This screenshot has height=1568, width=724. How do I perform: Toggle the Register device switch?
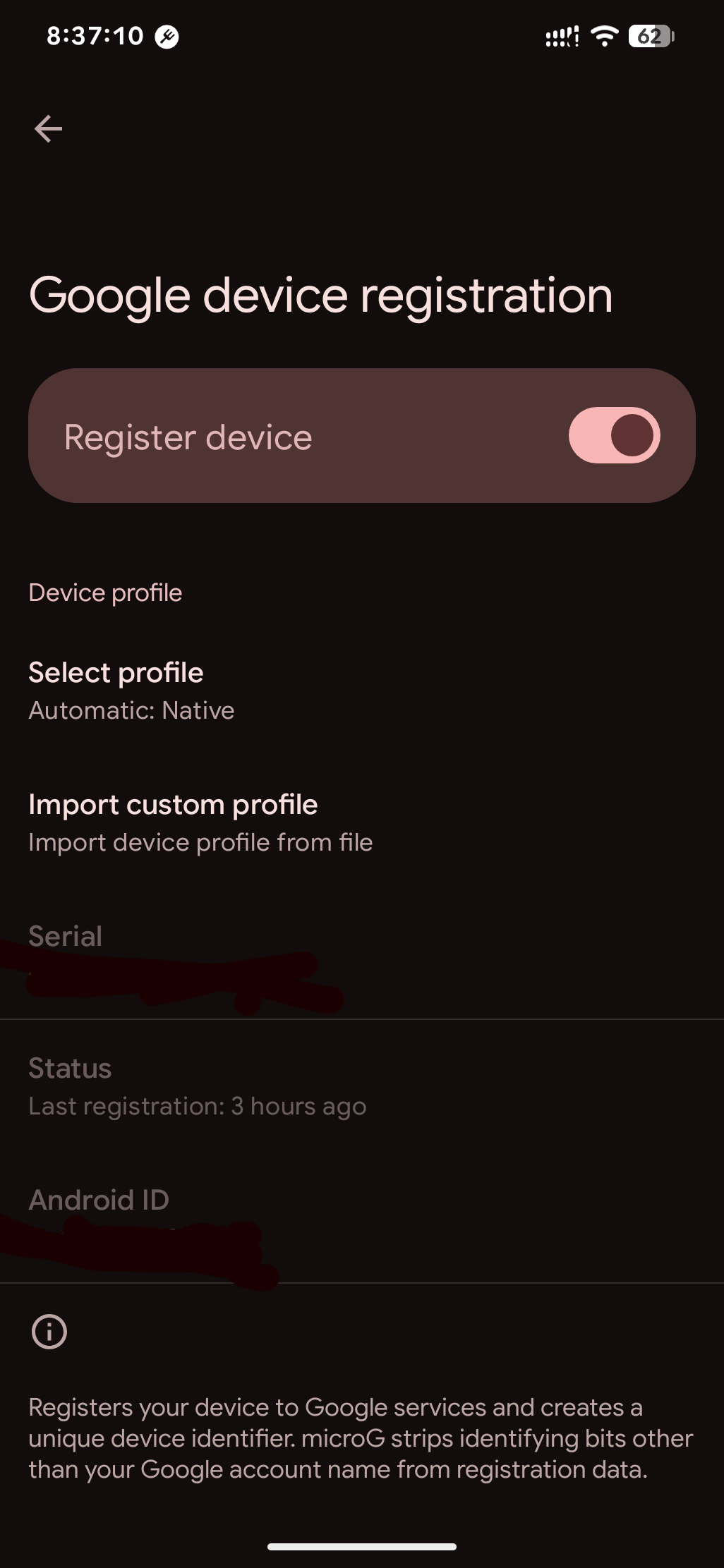tap(613, 435)
